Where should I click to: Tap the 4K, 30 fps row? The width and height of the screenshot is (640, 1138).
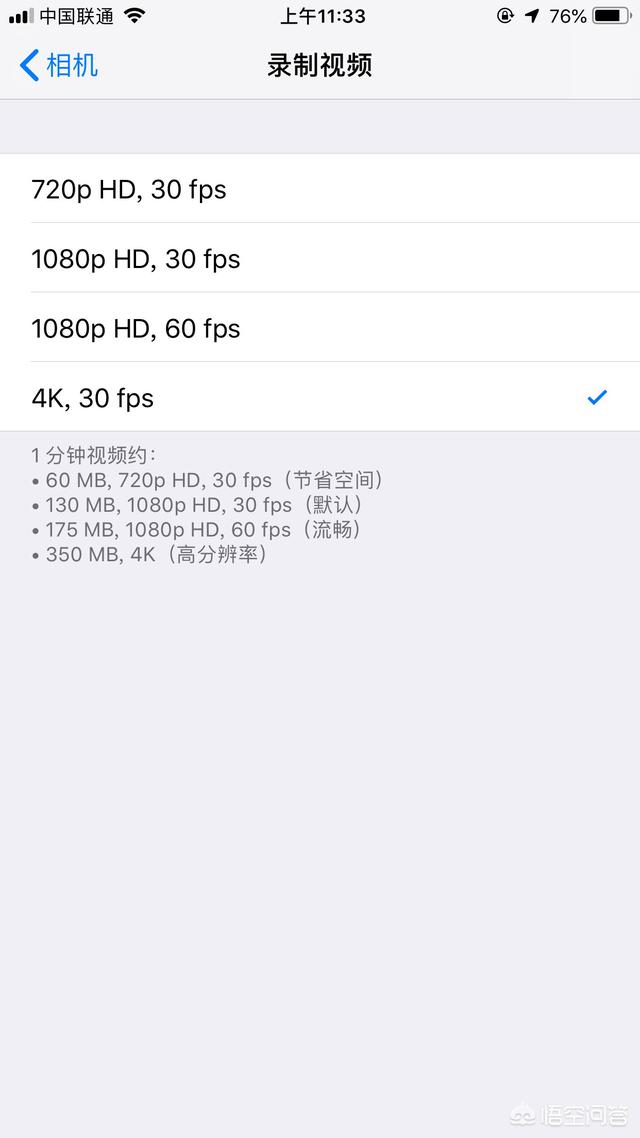pyautogui.click(x=320, y=397)
